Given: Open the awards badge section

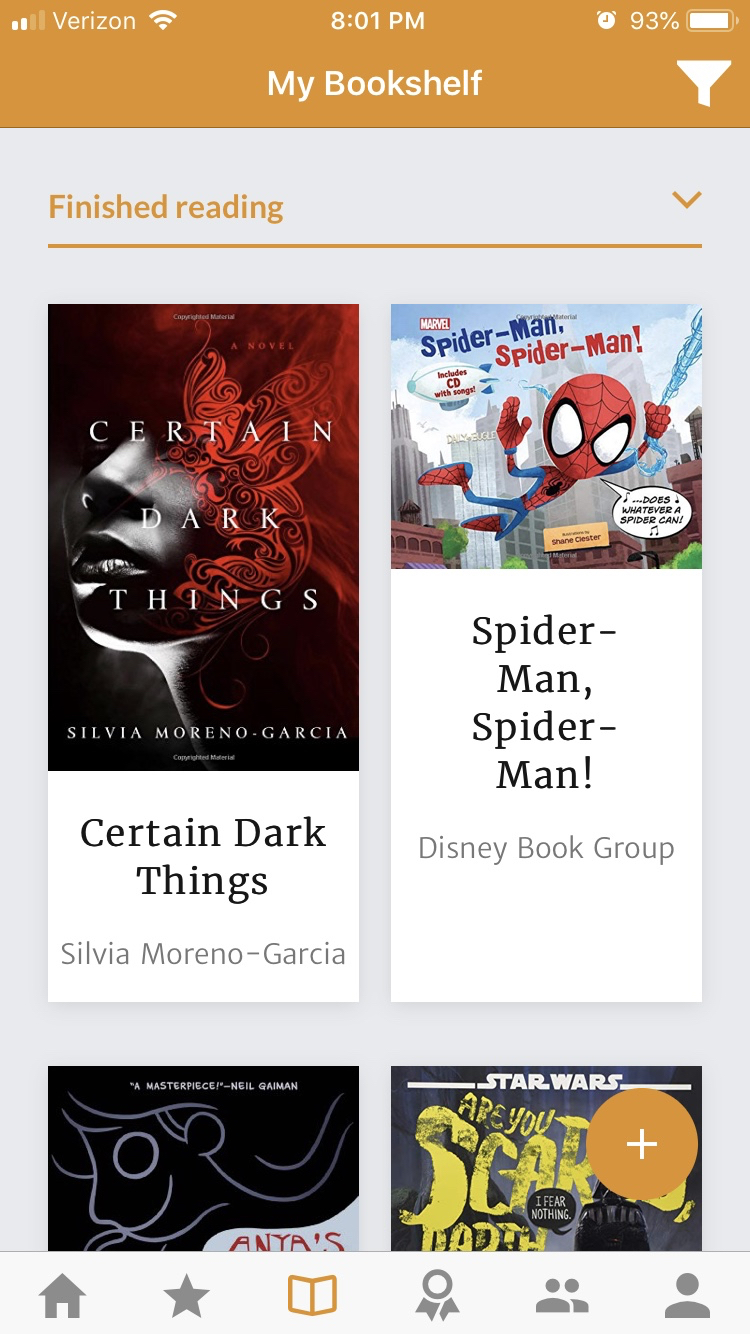Looking at the screenshot, I should pyautogui.click(x=437, y=1293).
